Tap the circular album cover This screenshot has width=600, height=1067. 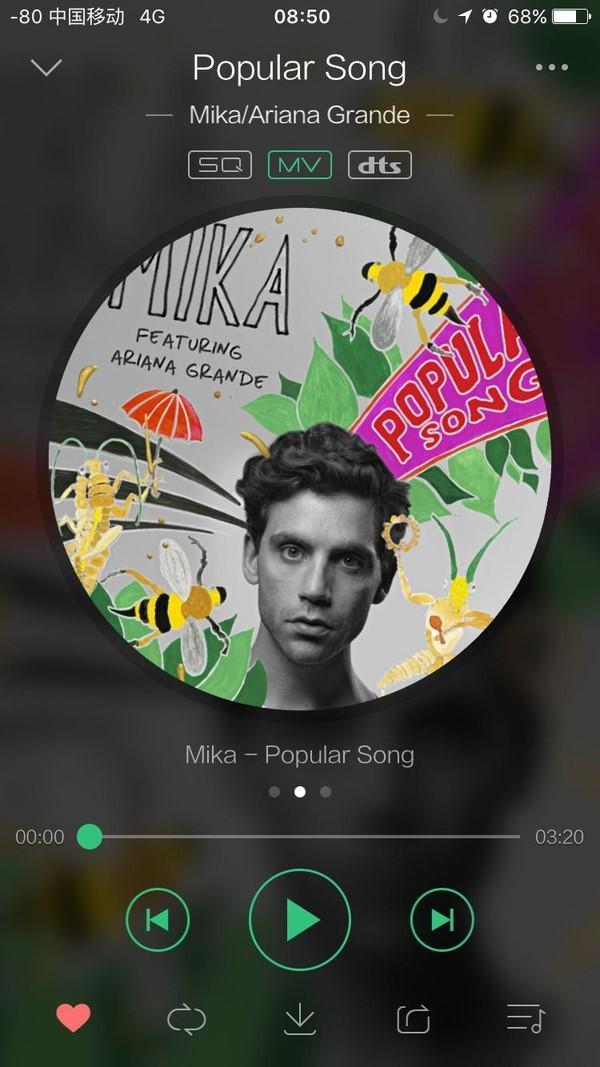pos(300,457)
